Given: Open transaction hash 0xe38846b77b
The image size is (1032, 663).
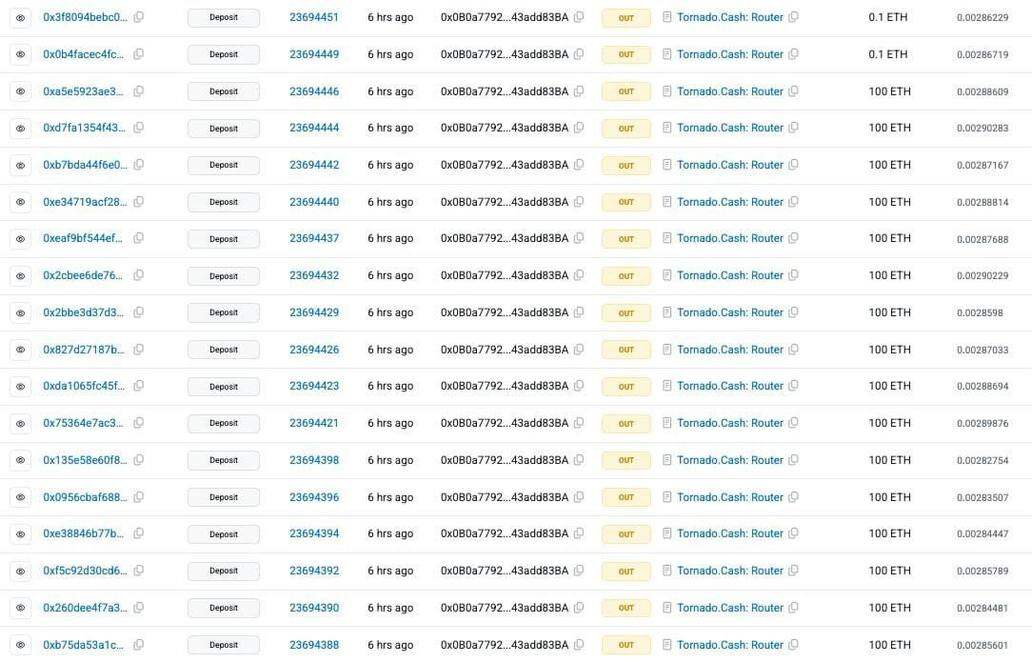Looking at the screenshot, I should tap(83, 534).
